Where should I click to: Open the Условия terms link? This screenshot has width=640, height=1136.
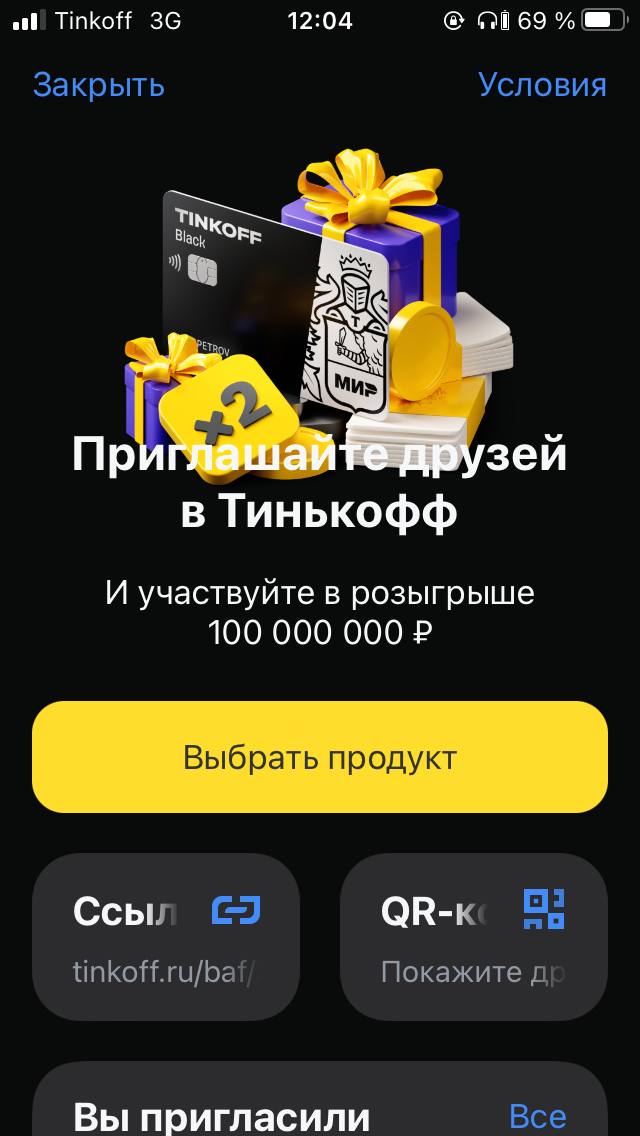point(542,85)
